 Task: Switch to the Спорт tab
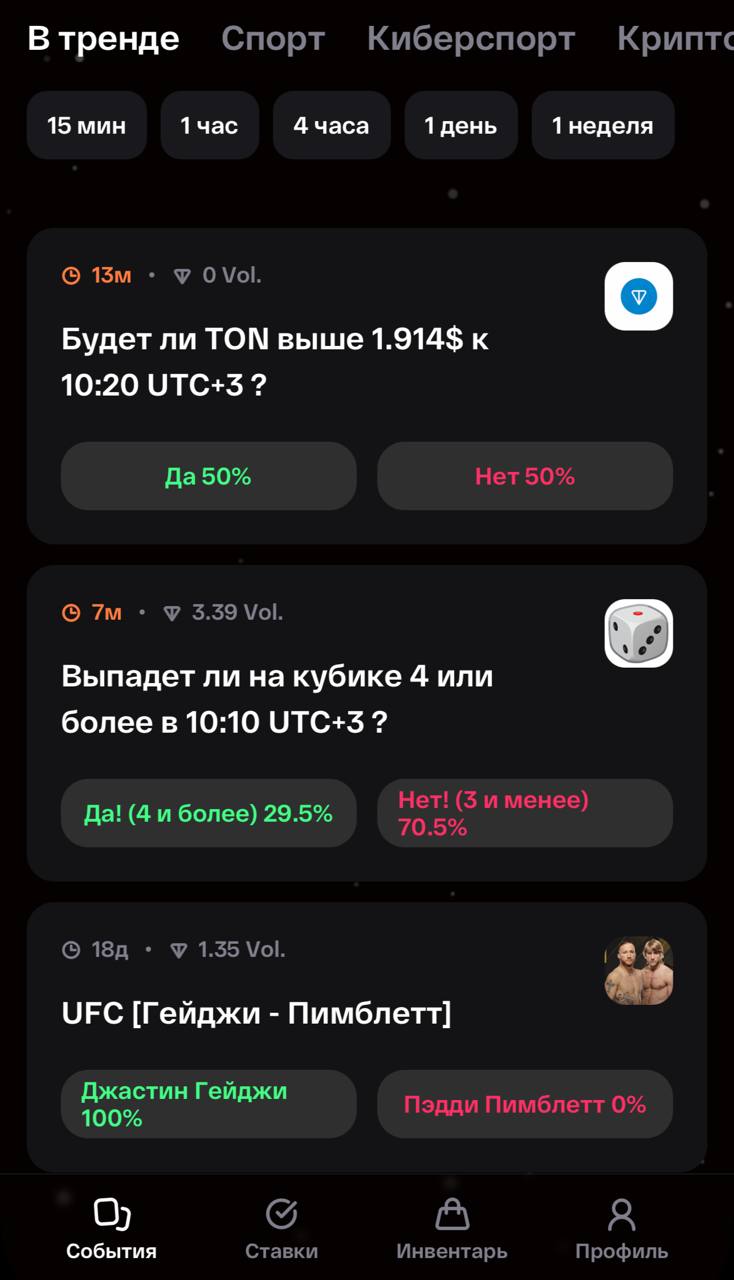pyautogui.click(x=272, y=39)
